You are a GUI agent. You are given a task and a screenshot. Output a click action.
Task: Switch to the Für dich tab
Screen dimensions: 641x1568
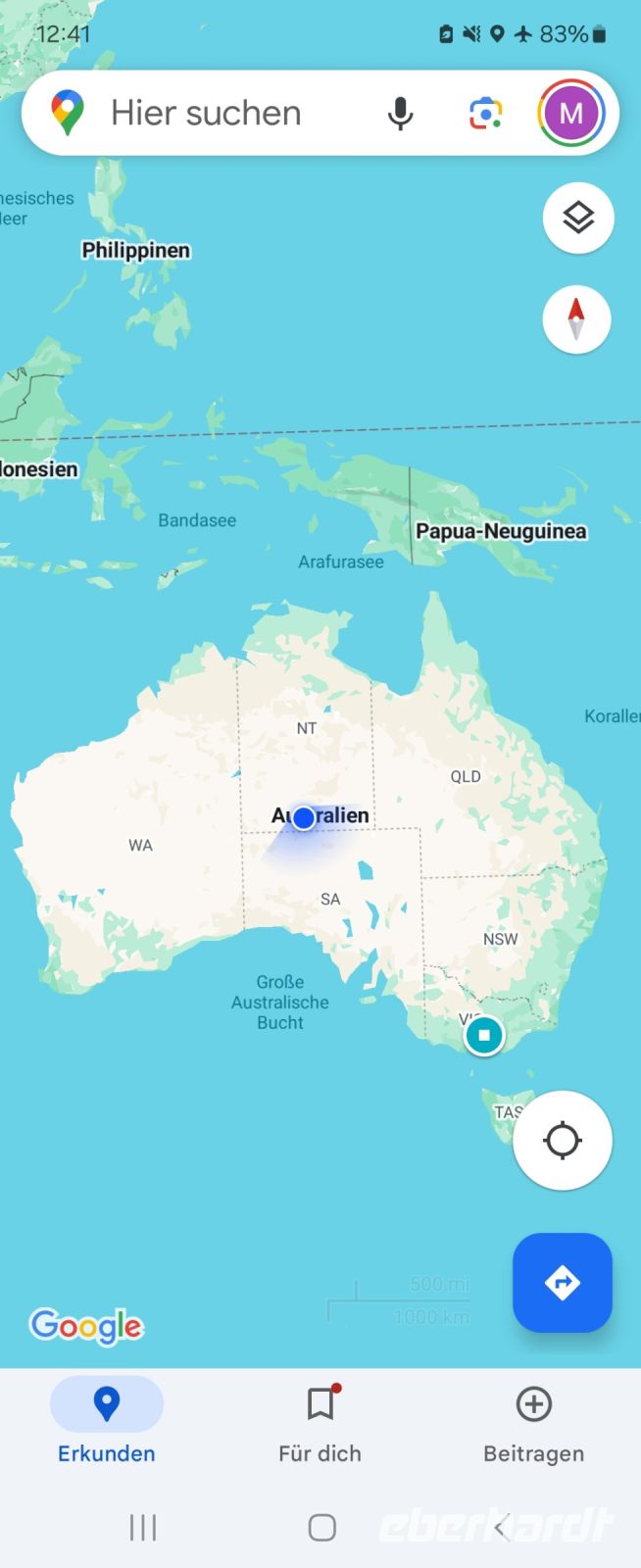coord(320,1421)
